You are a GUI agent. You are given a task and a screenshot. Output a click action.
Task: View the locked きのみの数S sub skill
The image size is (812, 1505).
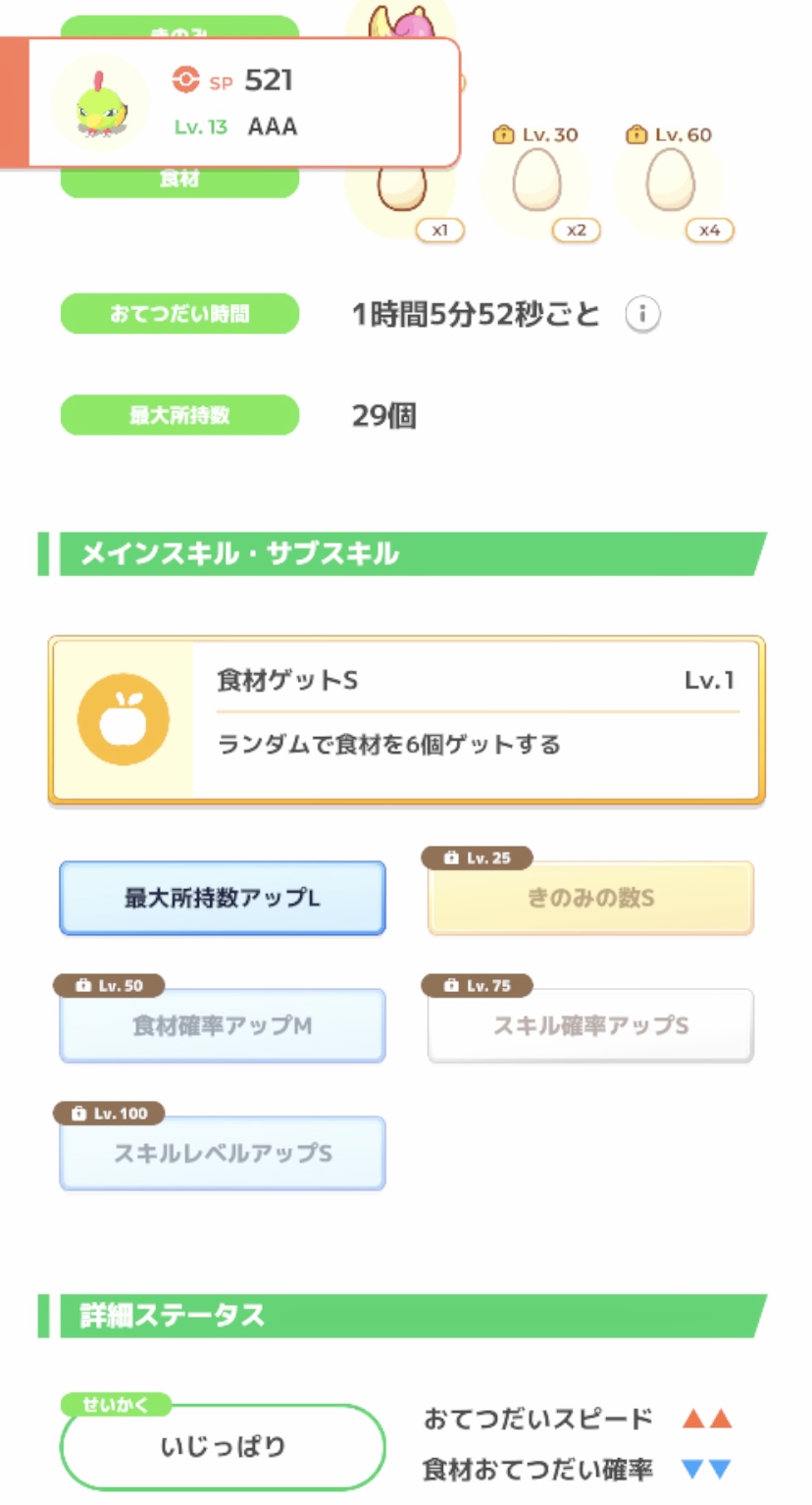[590, 898]
